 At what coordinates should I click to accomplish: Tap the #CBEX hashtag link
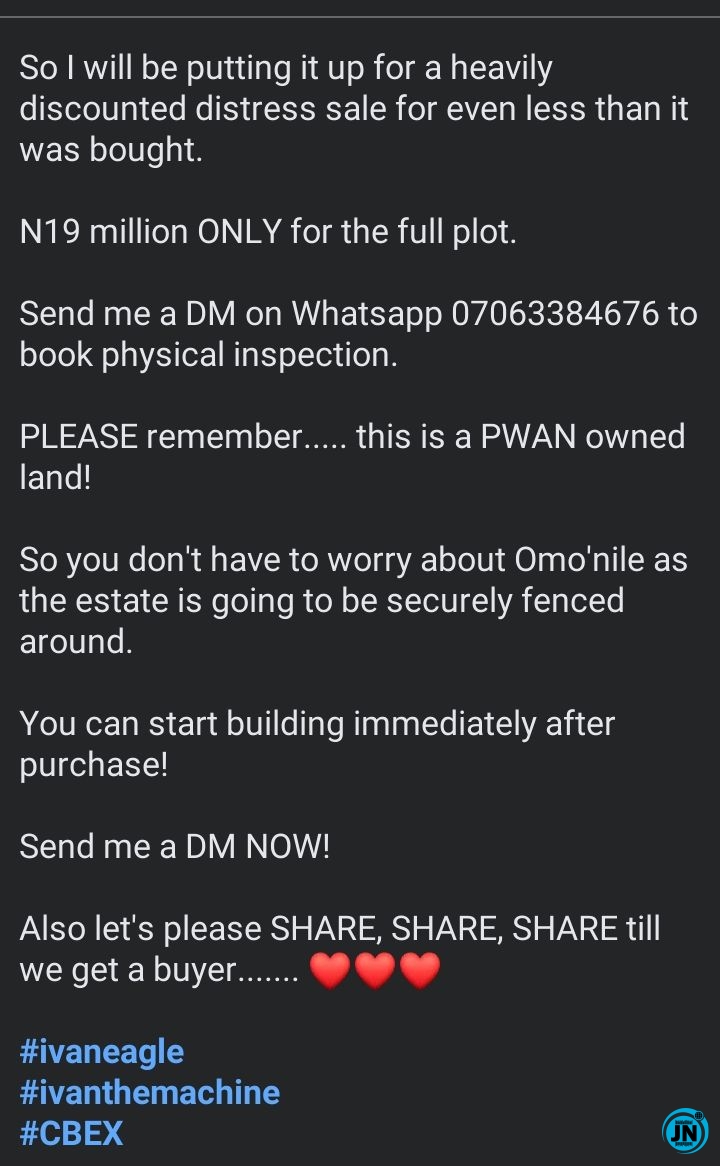click(x=71, y=1133)
